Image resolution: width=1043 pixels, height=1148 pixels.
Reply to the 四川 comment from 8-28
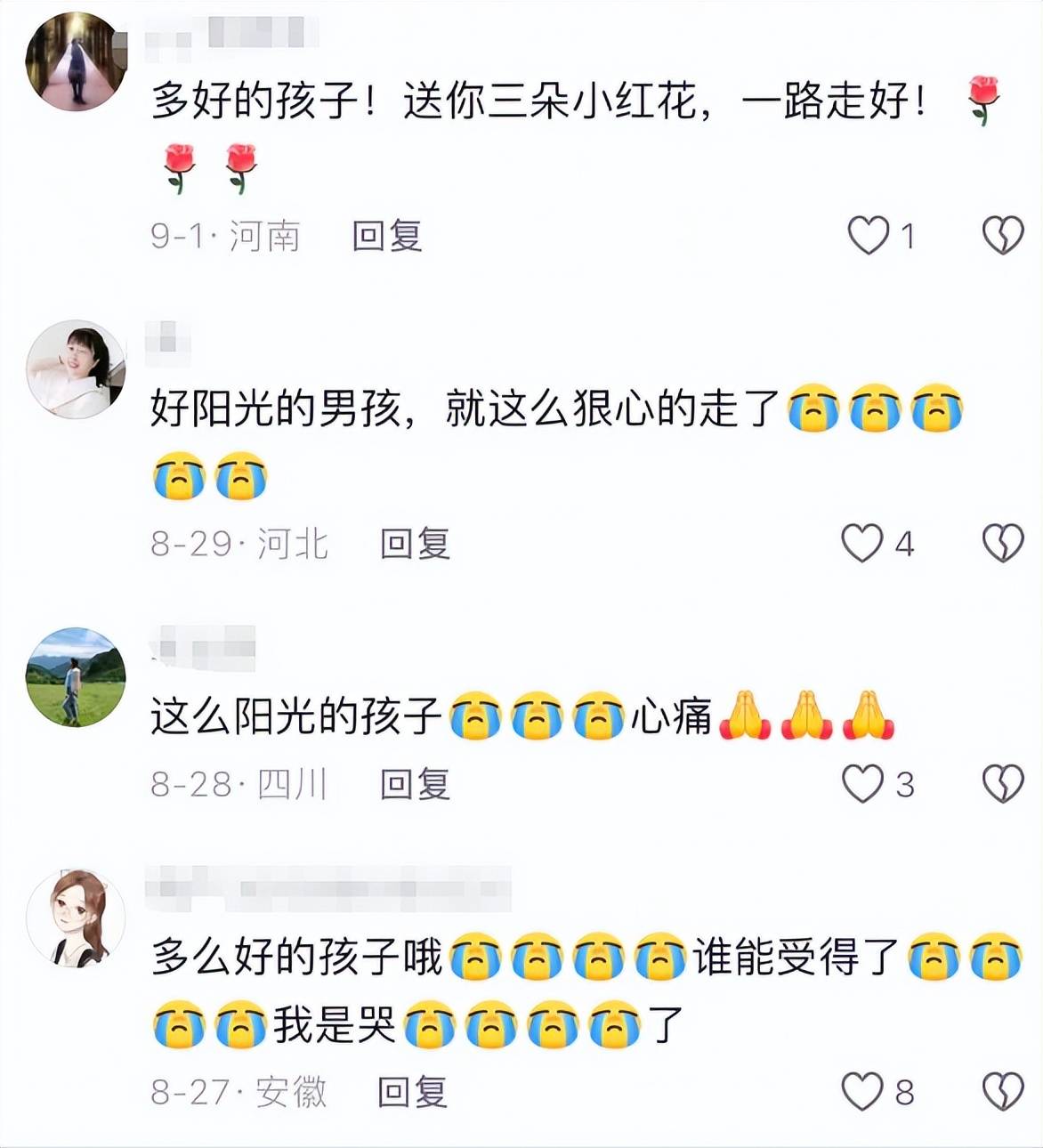point(415,785)
